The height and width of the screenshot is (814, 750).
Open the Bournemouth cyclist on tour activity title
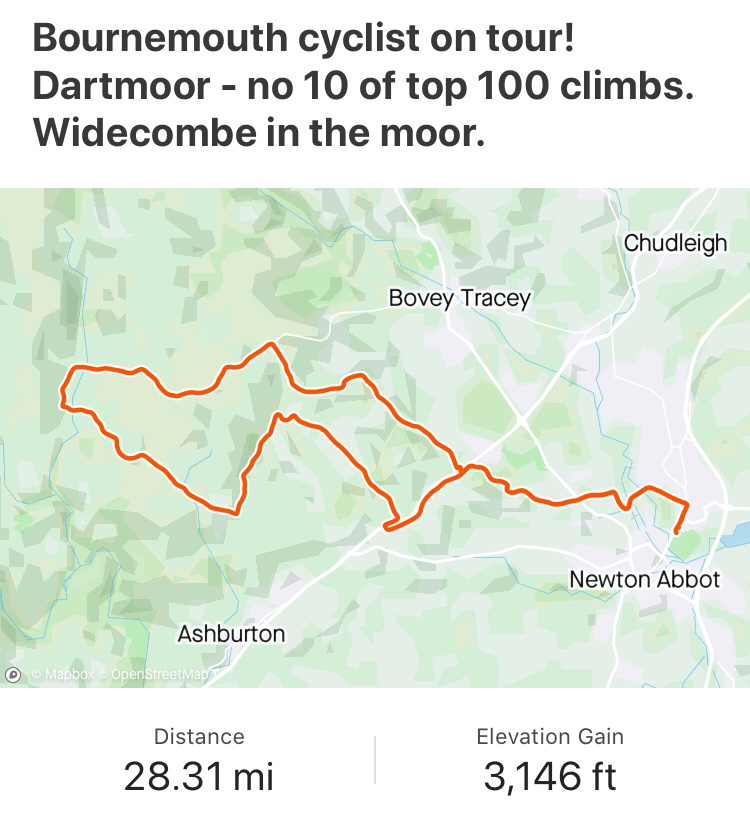(362, 86)
